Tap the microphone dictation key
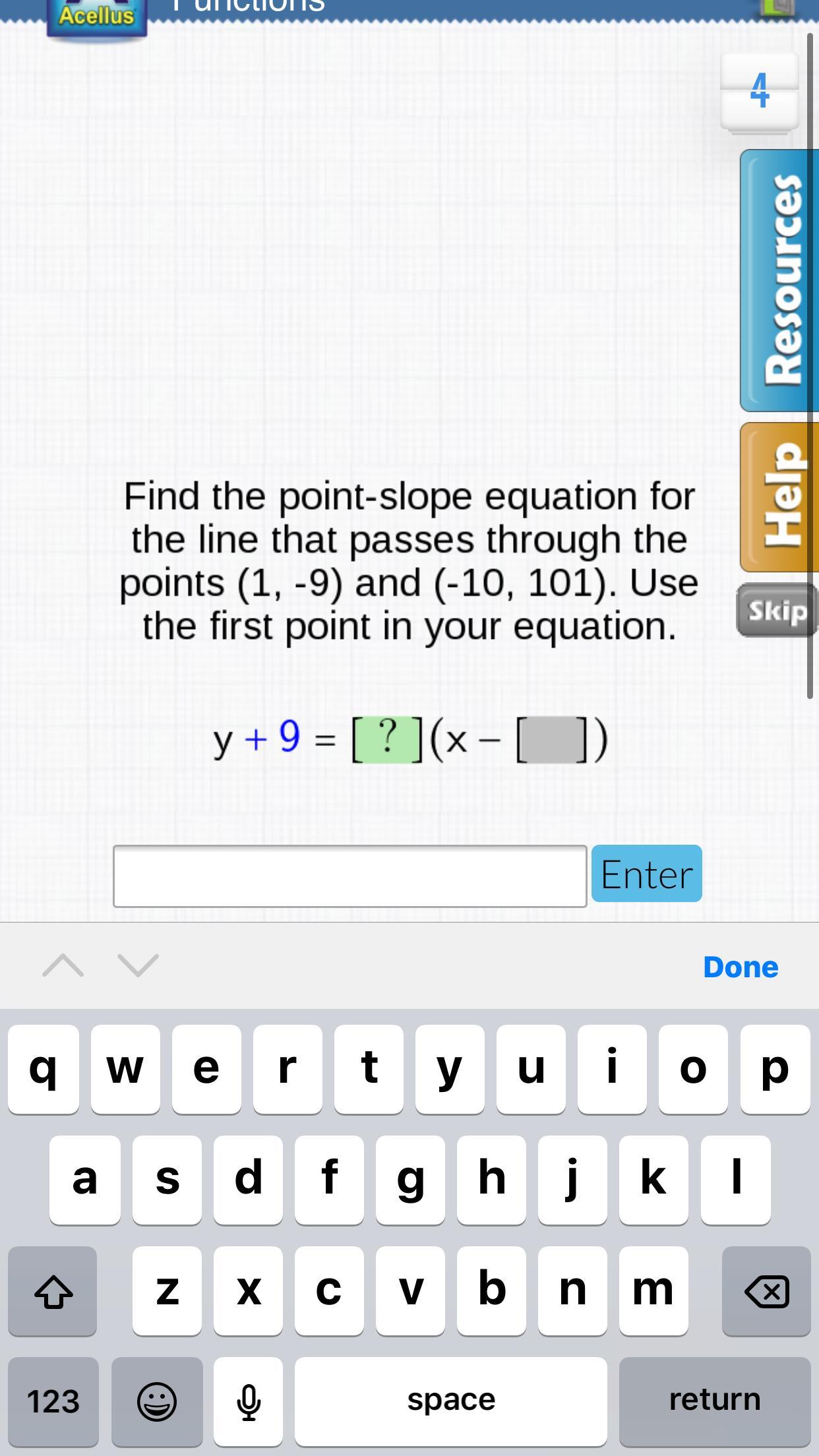 (x=248, y=1401)
